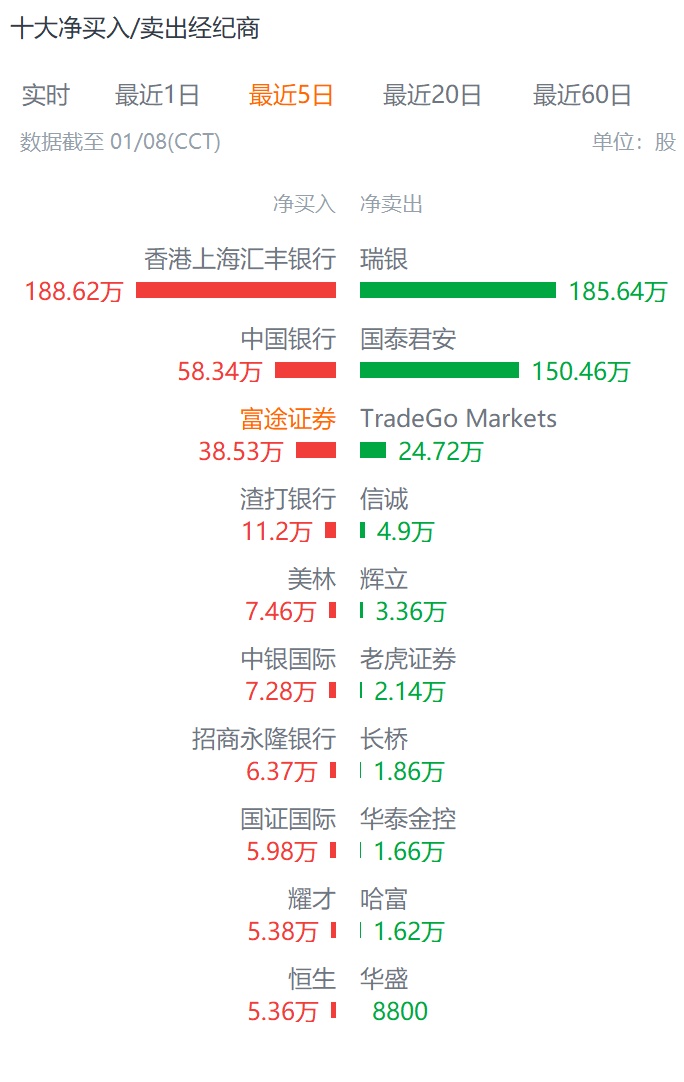View the 最近60日 broker ranking
This screenshot has height=1082, width=684.
coord(582,96)
